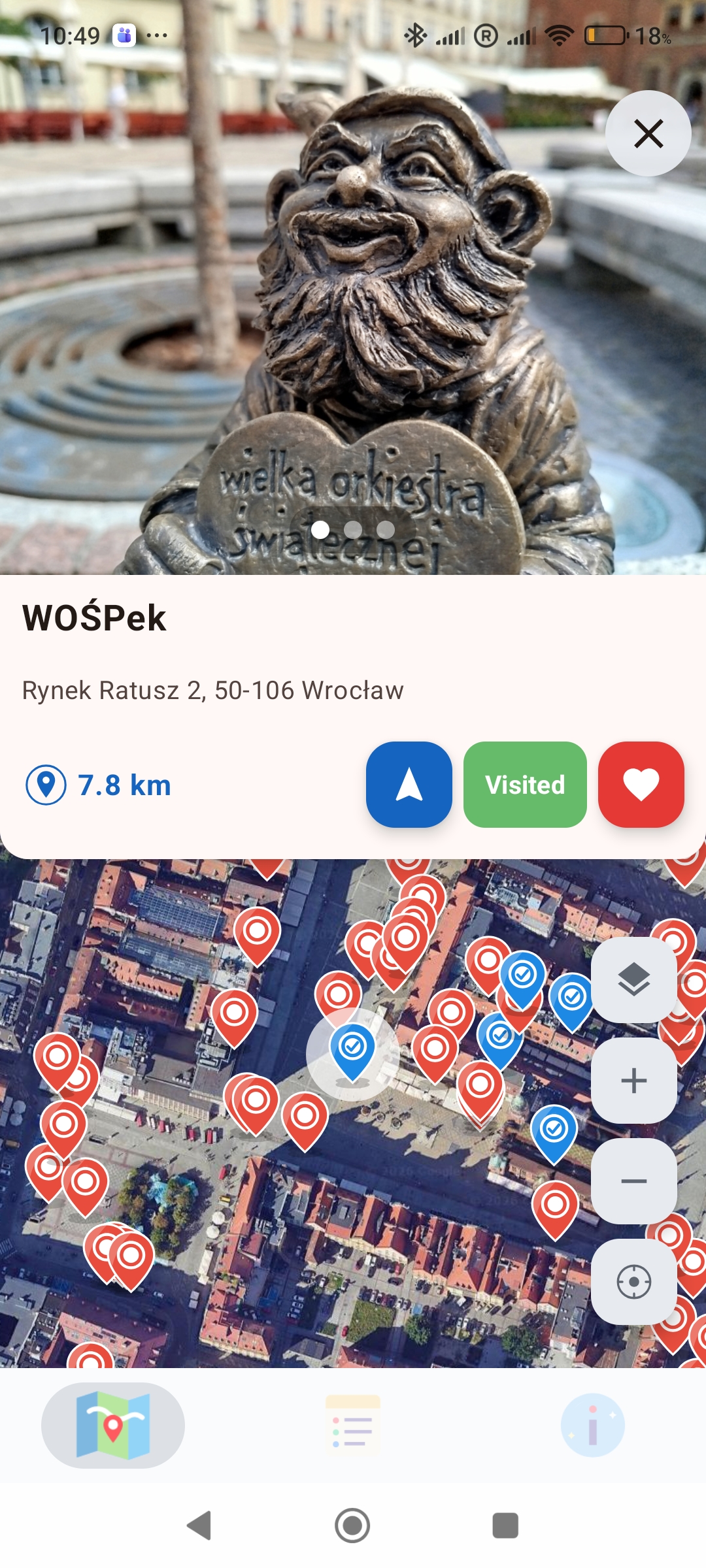Open the map layers selector
The height and width of the screenshot is (1568, 706).
[x=633, y=979]
